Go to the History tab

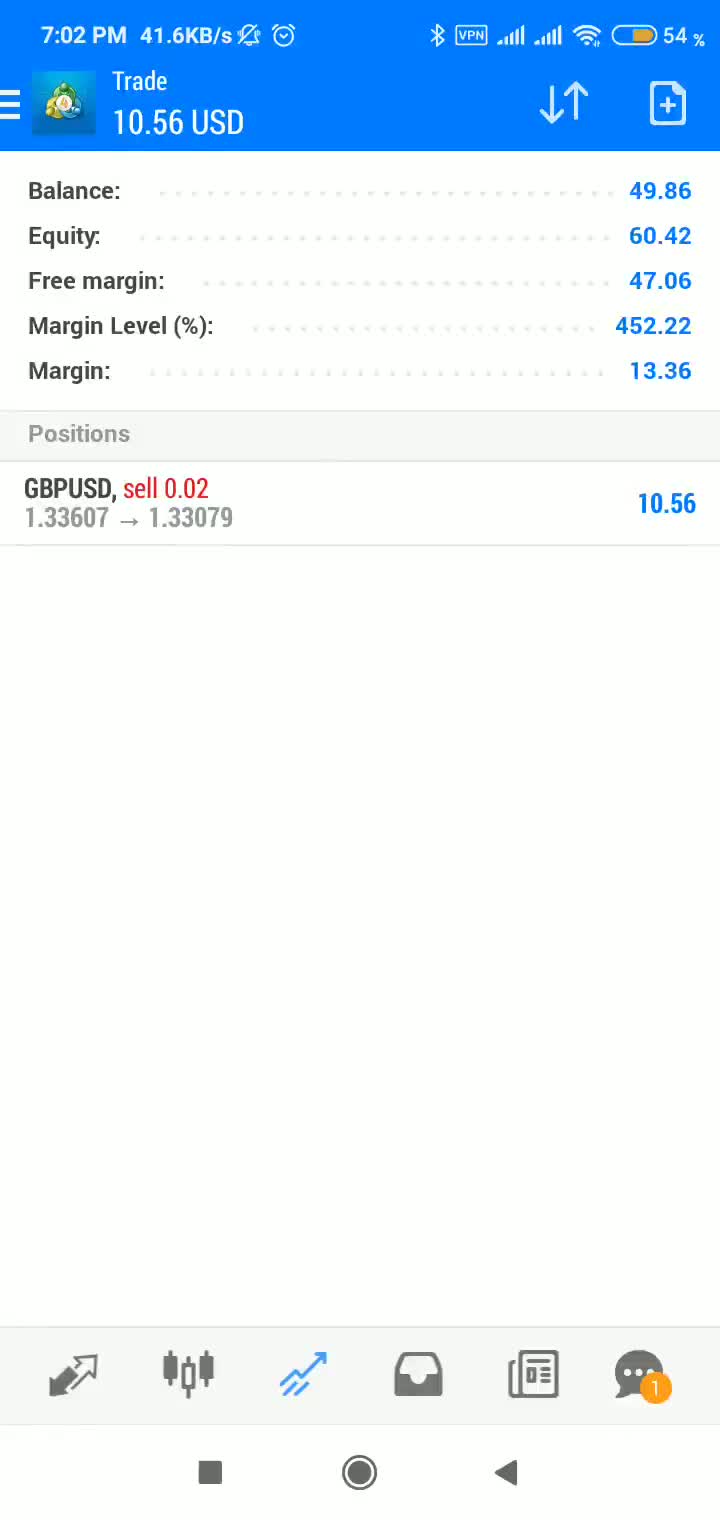(418, 1375)
